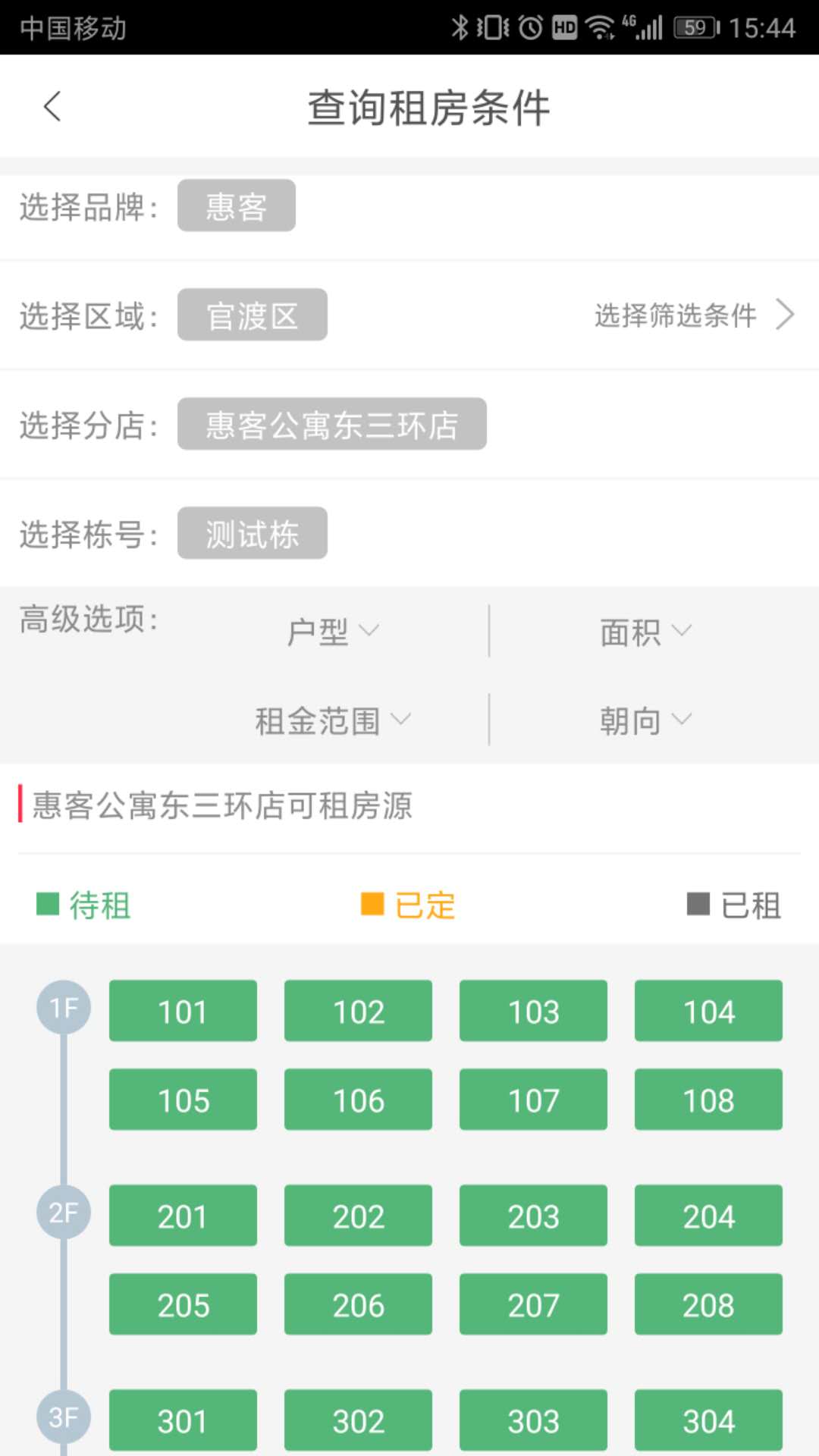Open room 301
The image size is (819, 1456).
183,1420
